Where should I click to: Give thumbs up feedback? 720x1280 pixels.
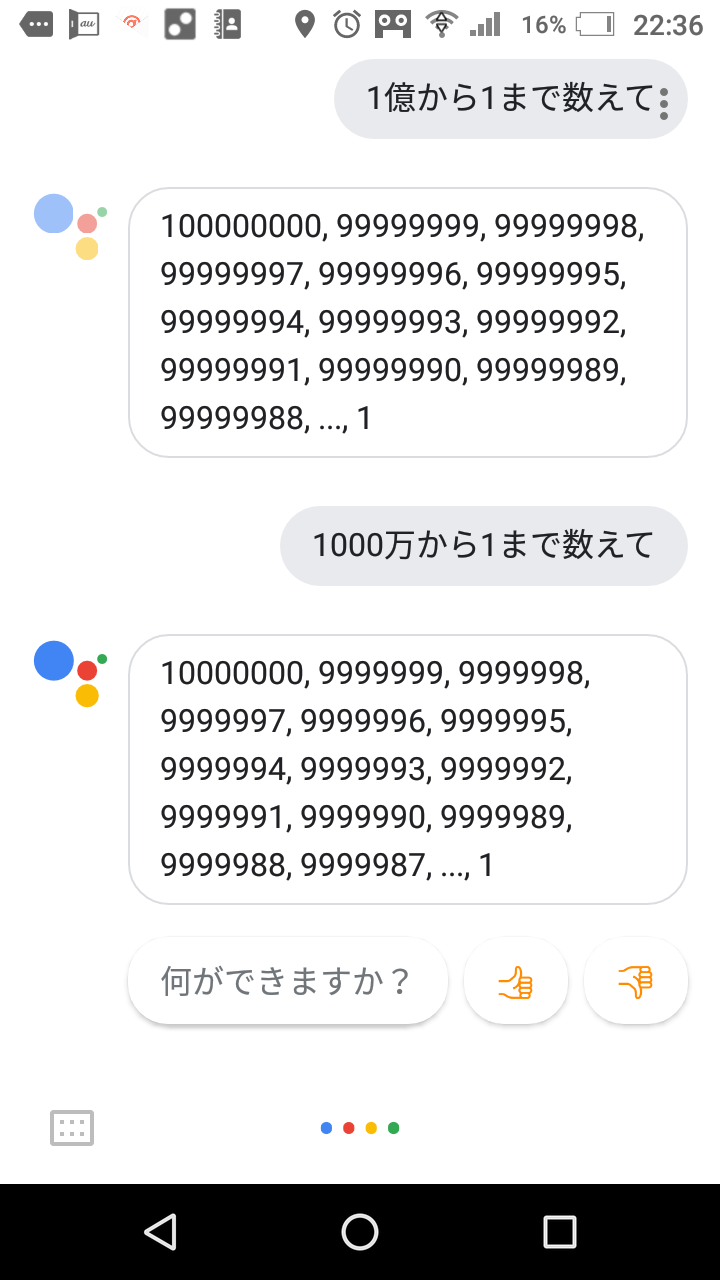pos(516,981)
